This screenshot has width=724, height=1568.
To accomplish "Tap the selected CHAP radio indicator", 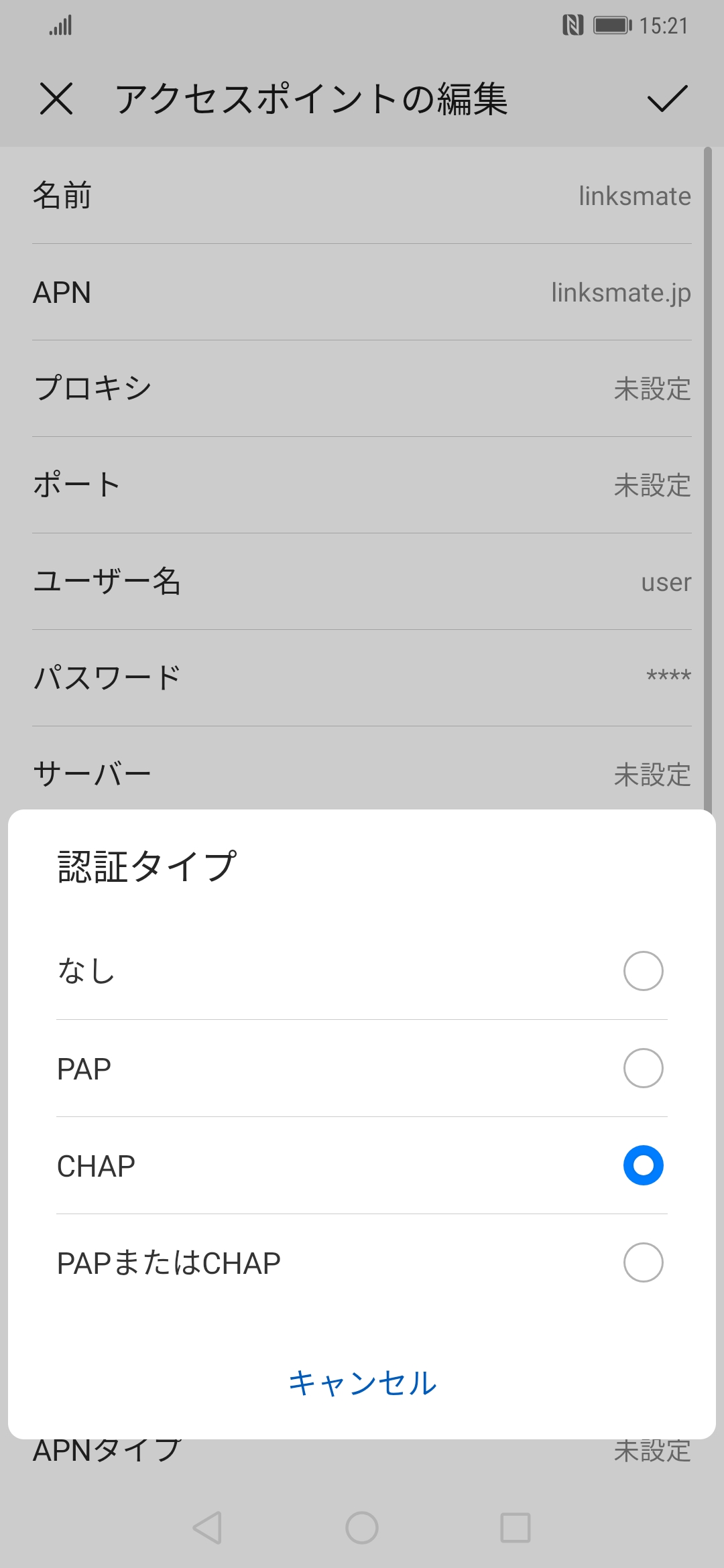I will point(642,1165).
